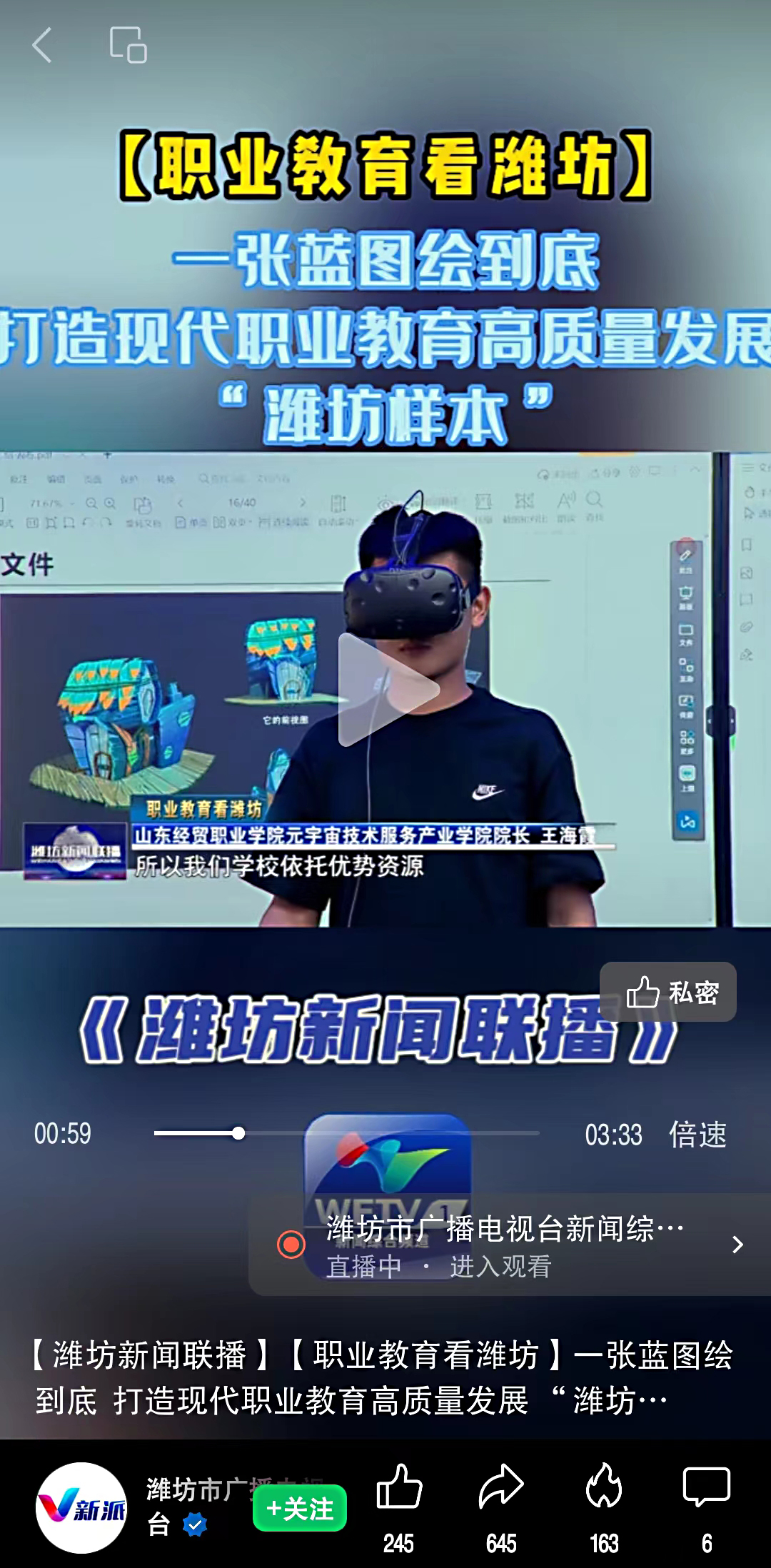Open the 新派 channel avatar
The height and width of the screenshot is (1568, 771).
pyautogui.click(x=81, y=1507)
